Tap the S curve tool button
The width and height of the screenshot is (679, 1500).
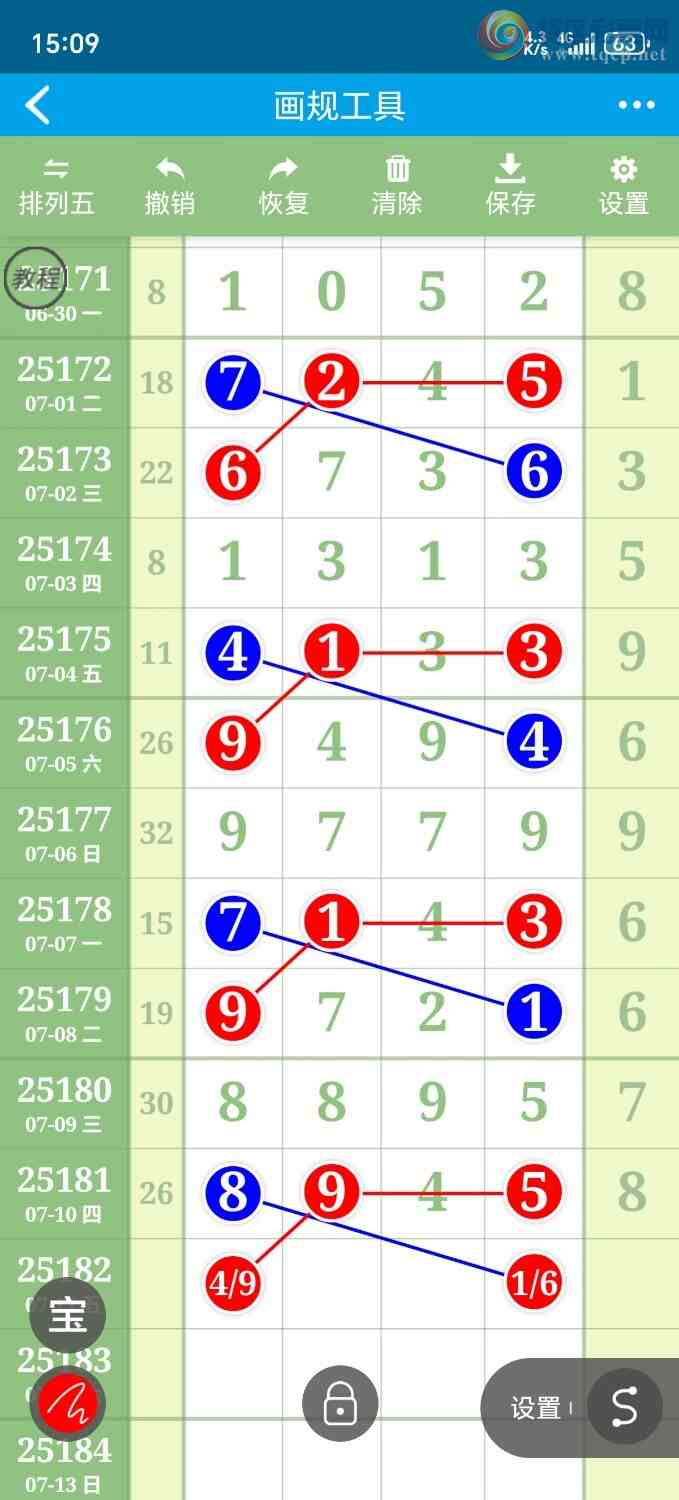pos(624,1407)
